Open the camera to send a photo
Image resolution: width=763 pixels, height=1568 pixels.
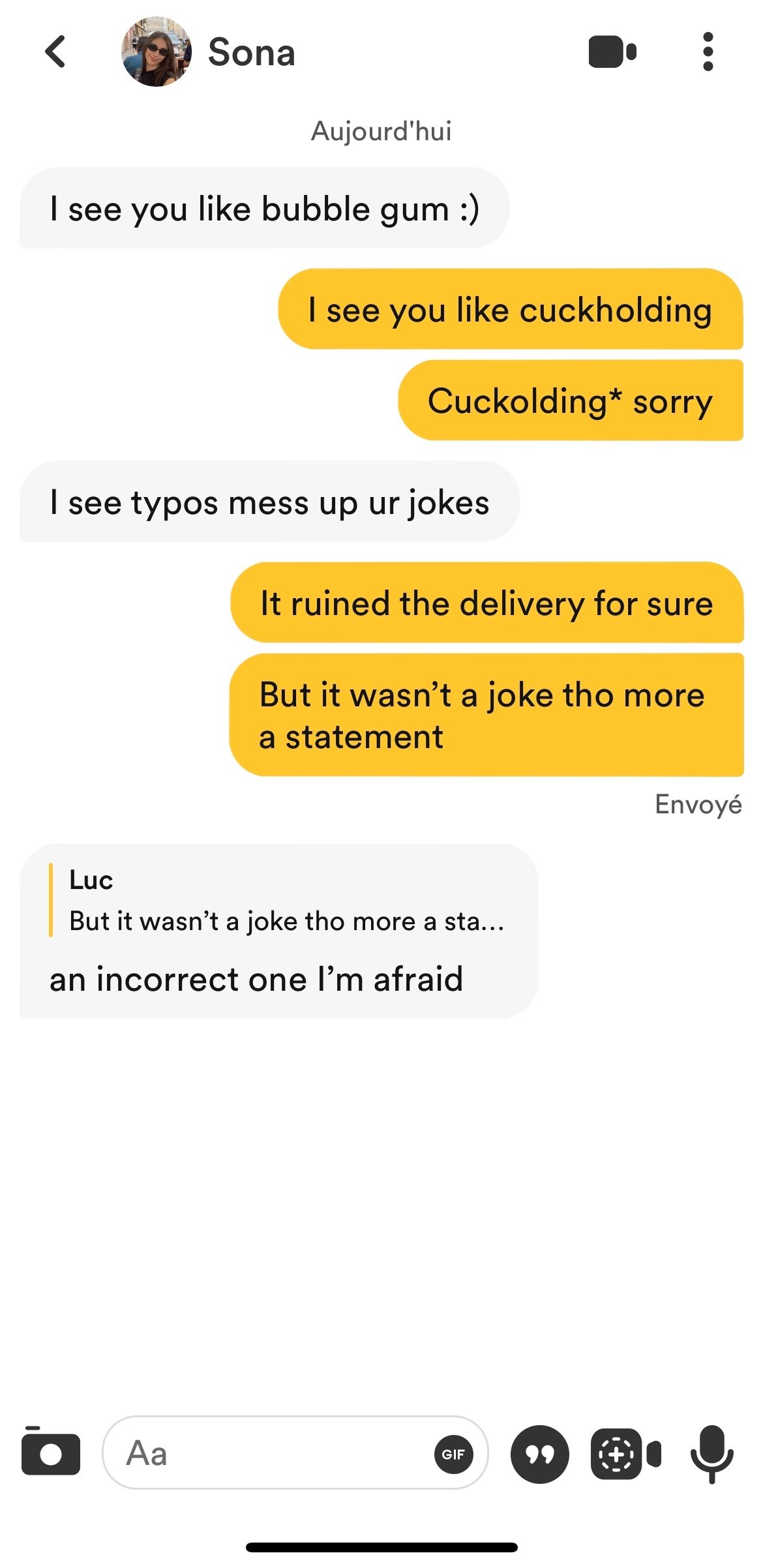coord(50,1452)
